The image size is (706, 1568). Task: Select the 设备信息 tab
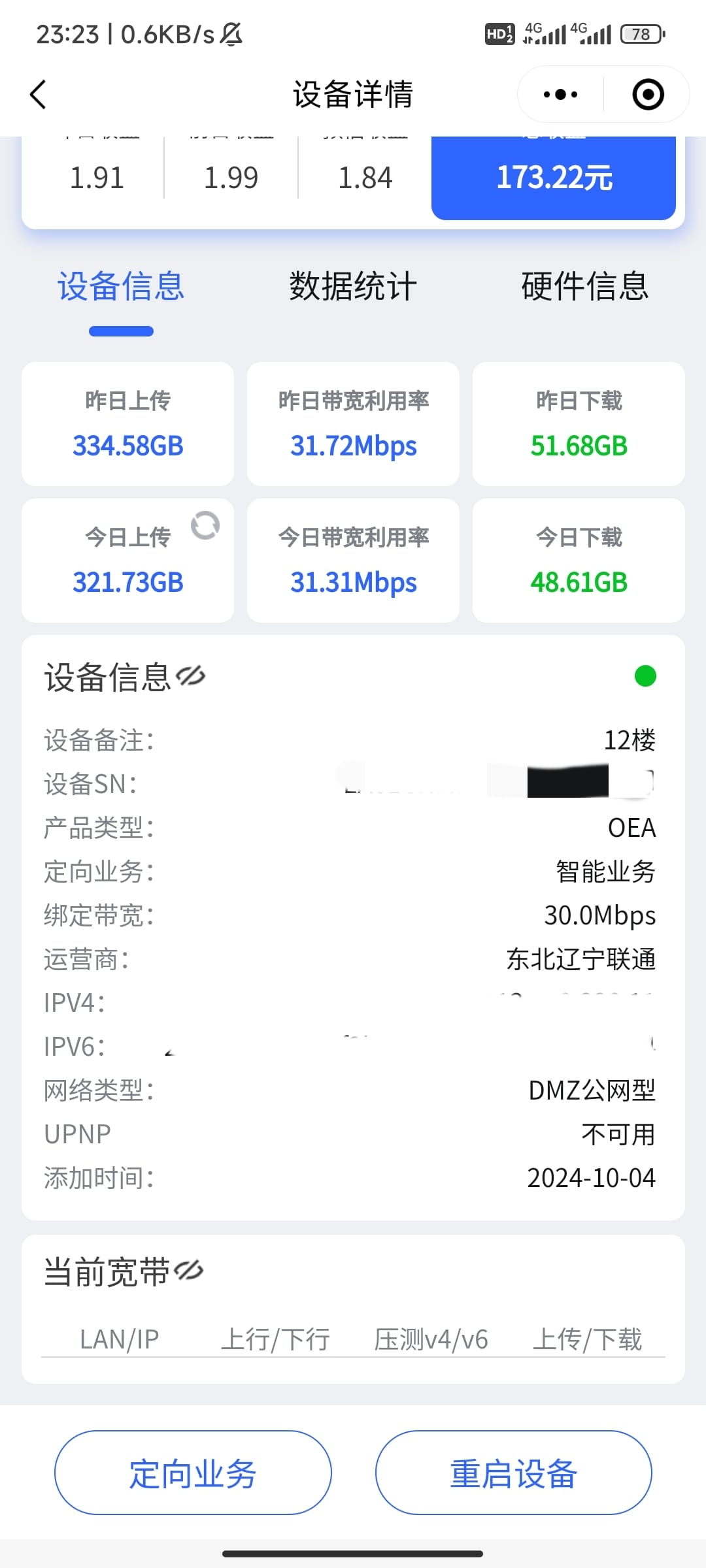(x=121, y=287)
